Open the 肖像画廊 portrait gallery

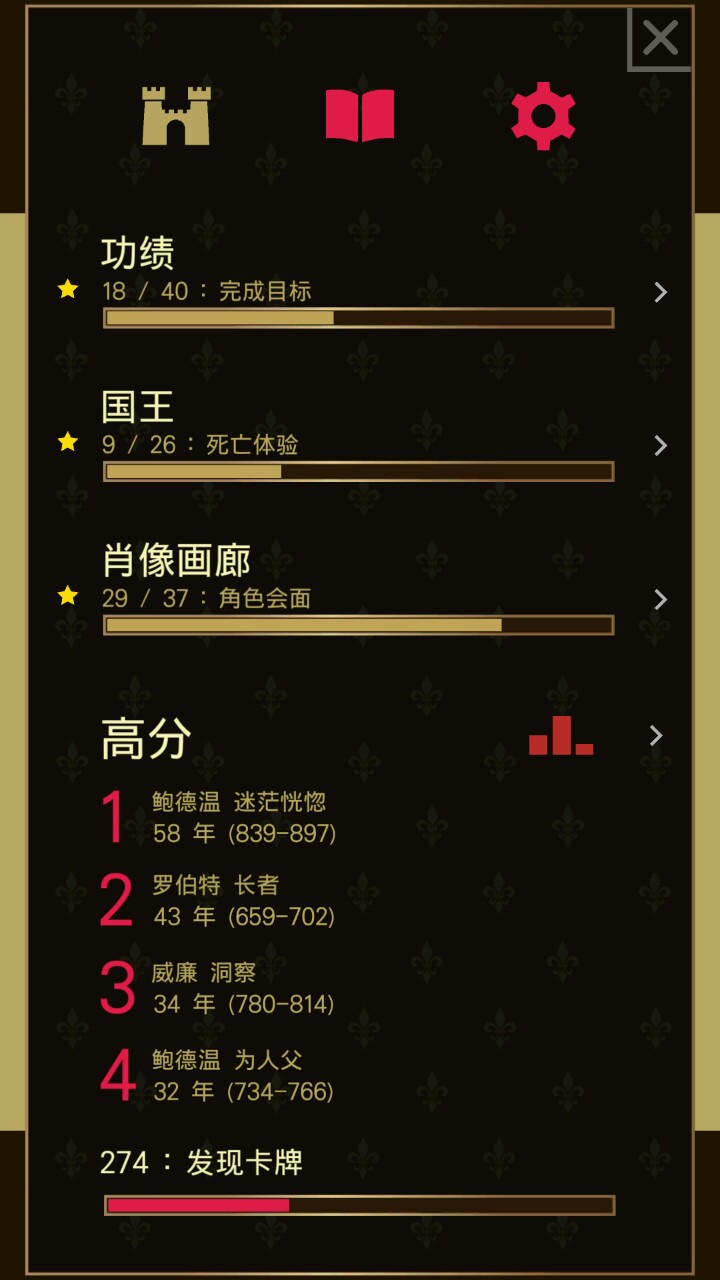[659, 600]
